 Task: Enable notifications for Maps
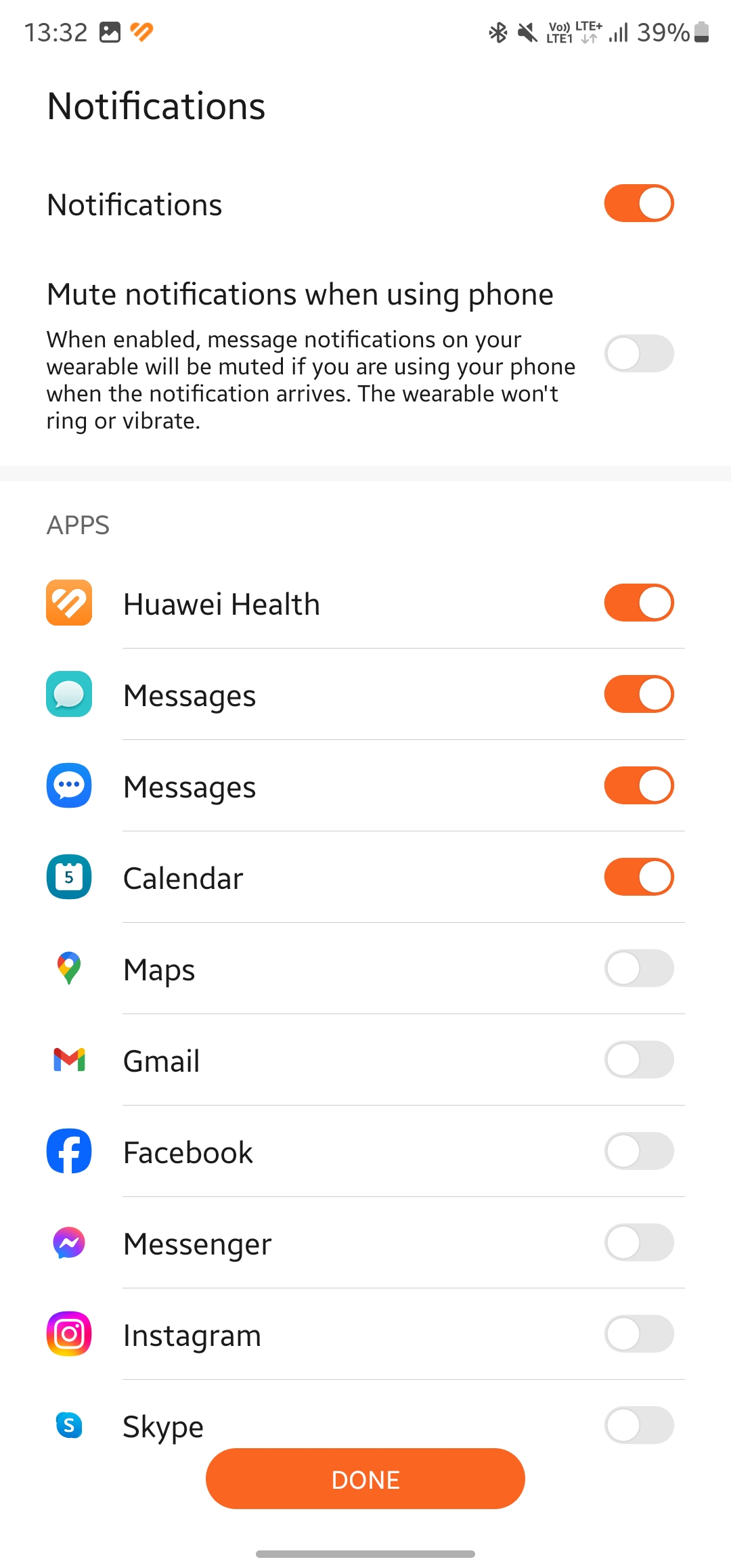pyautogui.click(x=639, y=968)
